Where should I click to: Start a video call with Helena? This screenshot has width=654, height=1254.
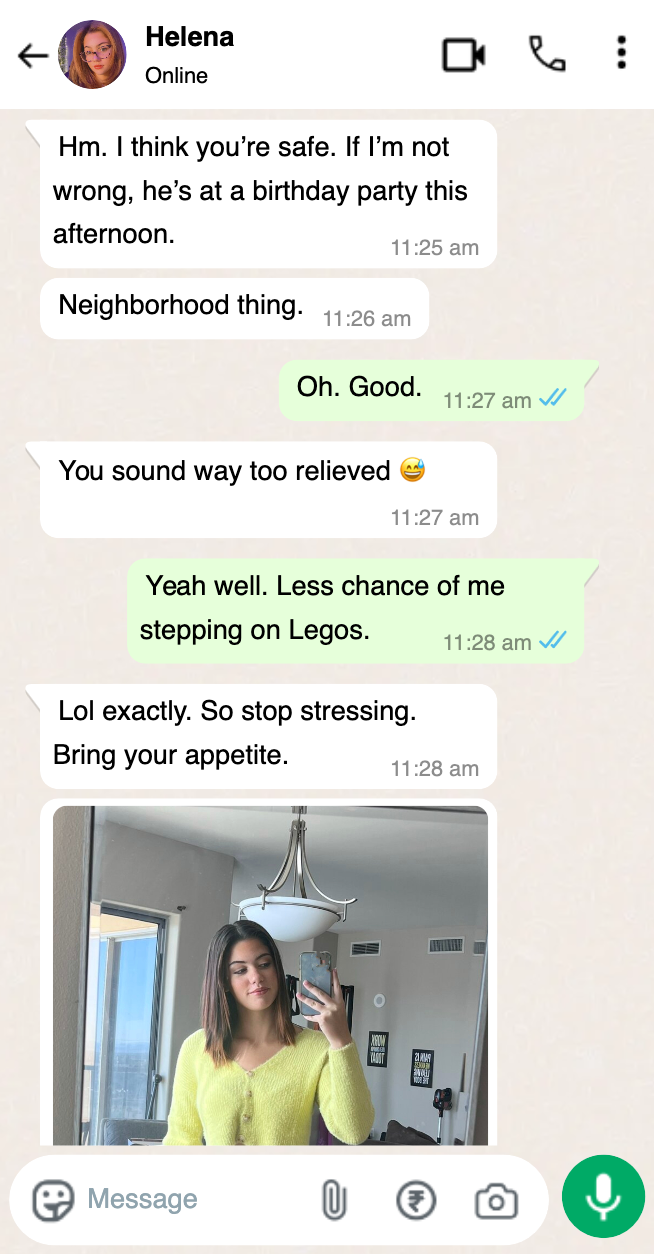click(464, 55)
